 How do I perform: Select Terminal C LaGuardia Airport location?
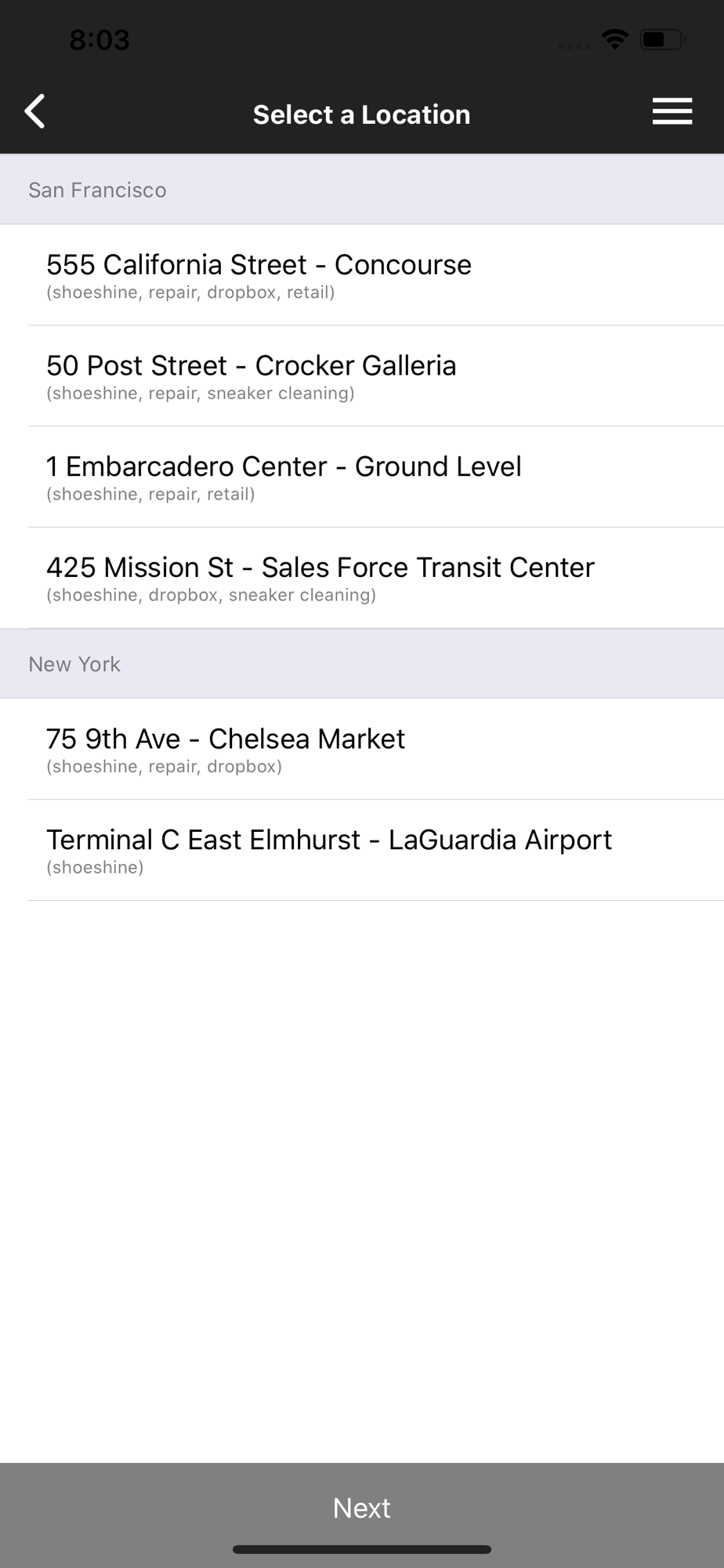[362, 851]
